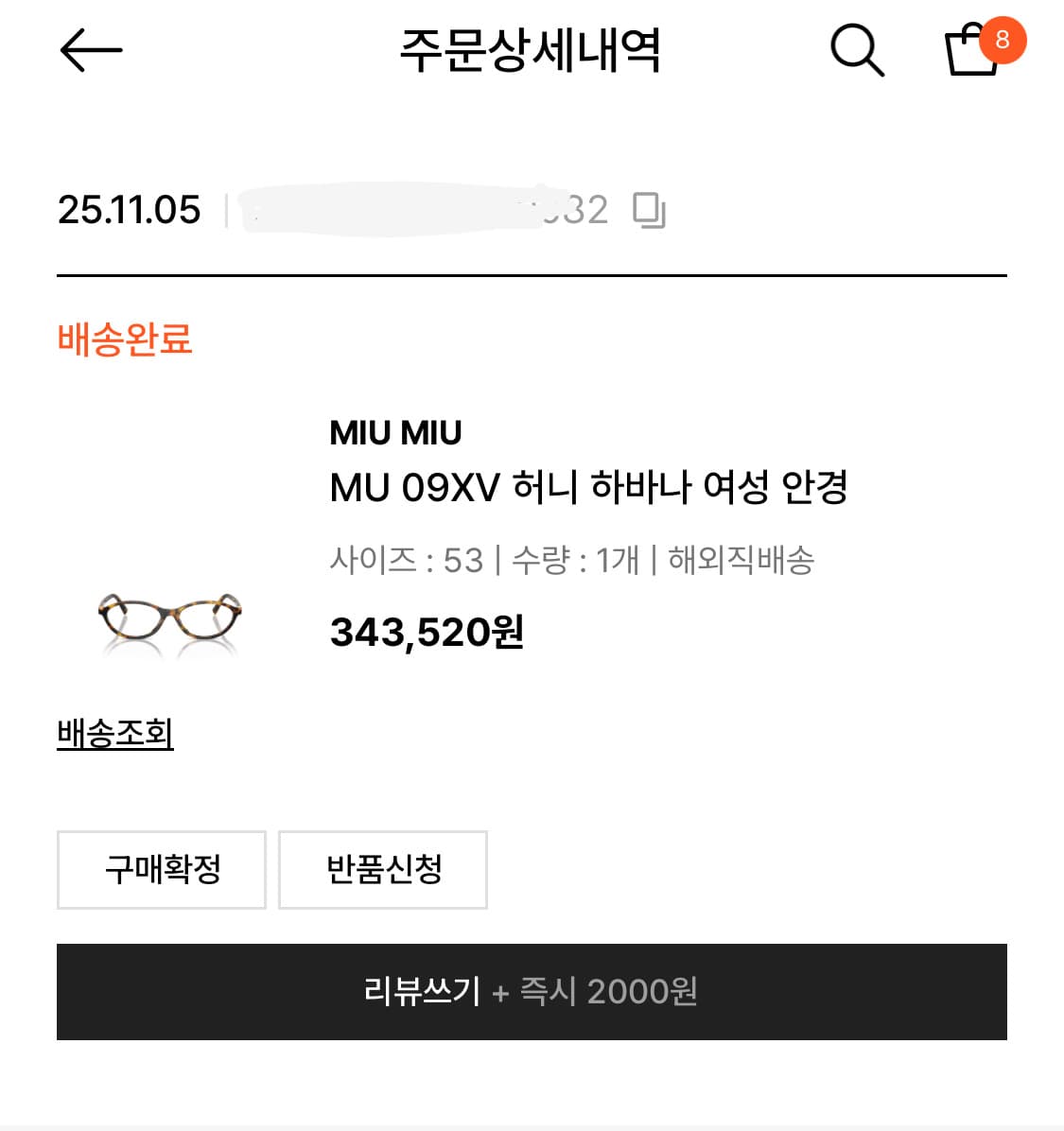
Task: Click 구매확정 to confirm purchase
Action: pyautogui.click(x=161, y=869)
